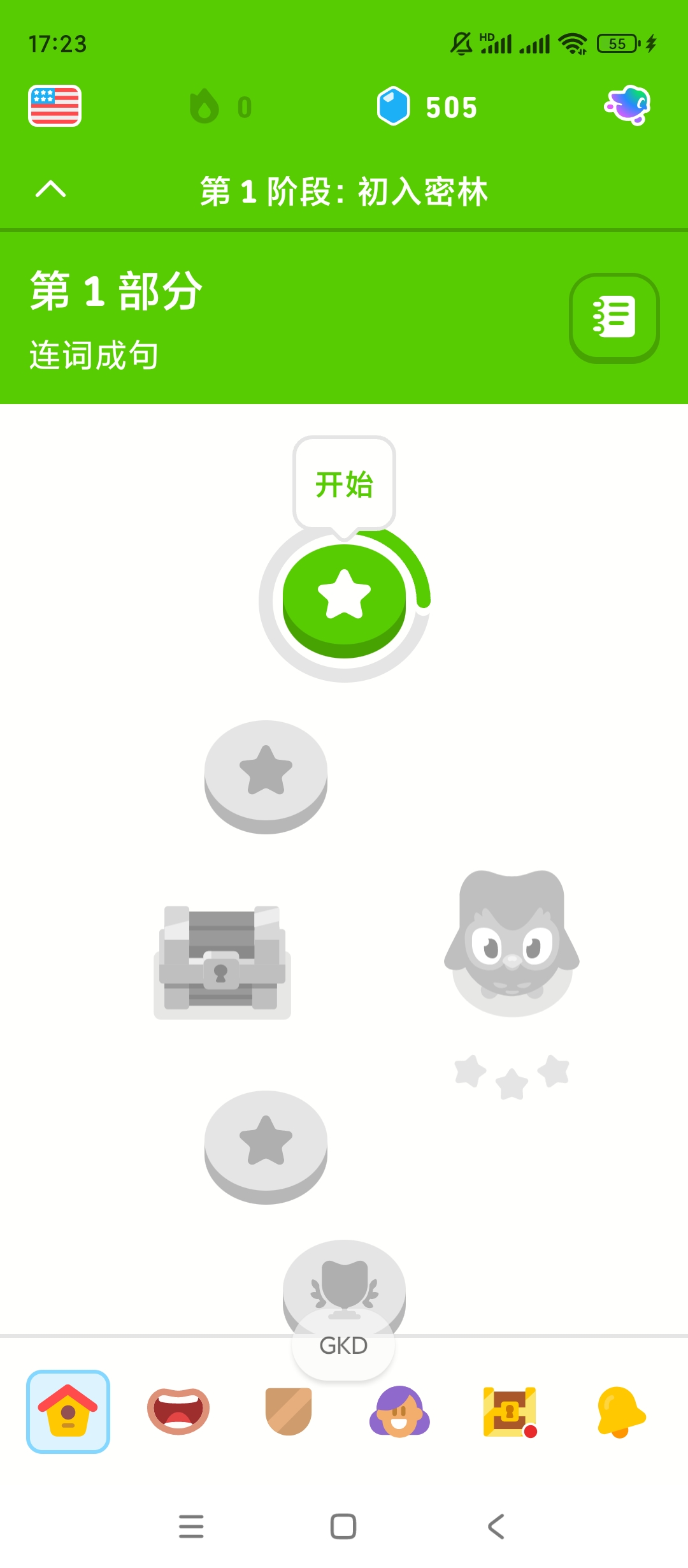Open the notifications bell tab
Image resolution: width=688 pixels, height=1568 pixels.
tap(620, 1411)
